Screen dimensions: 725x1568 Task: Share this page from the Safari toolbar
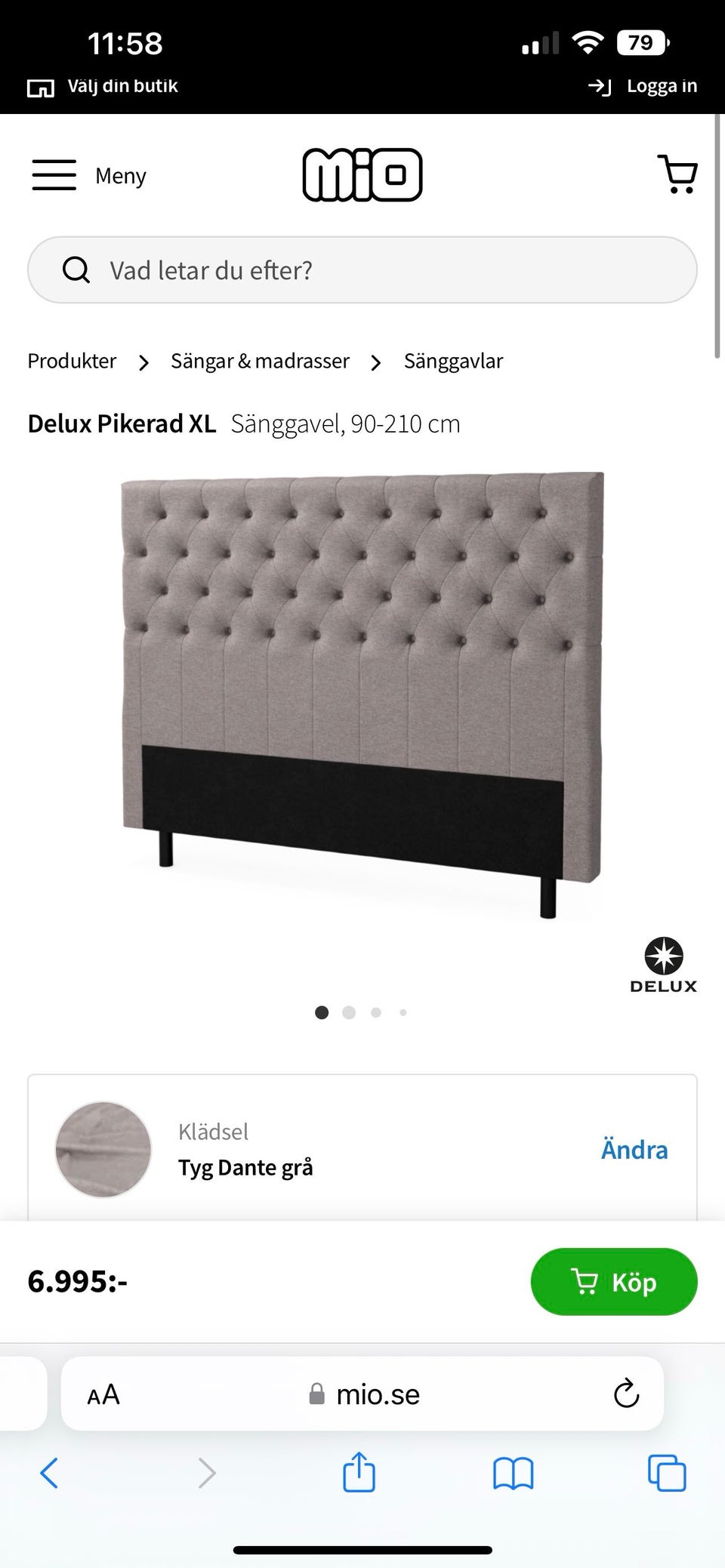point(359,1473)
